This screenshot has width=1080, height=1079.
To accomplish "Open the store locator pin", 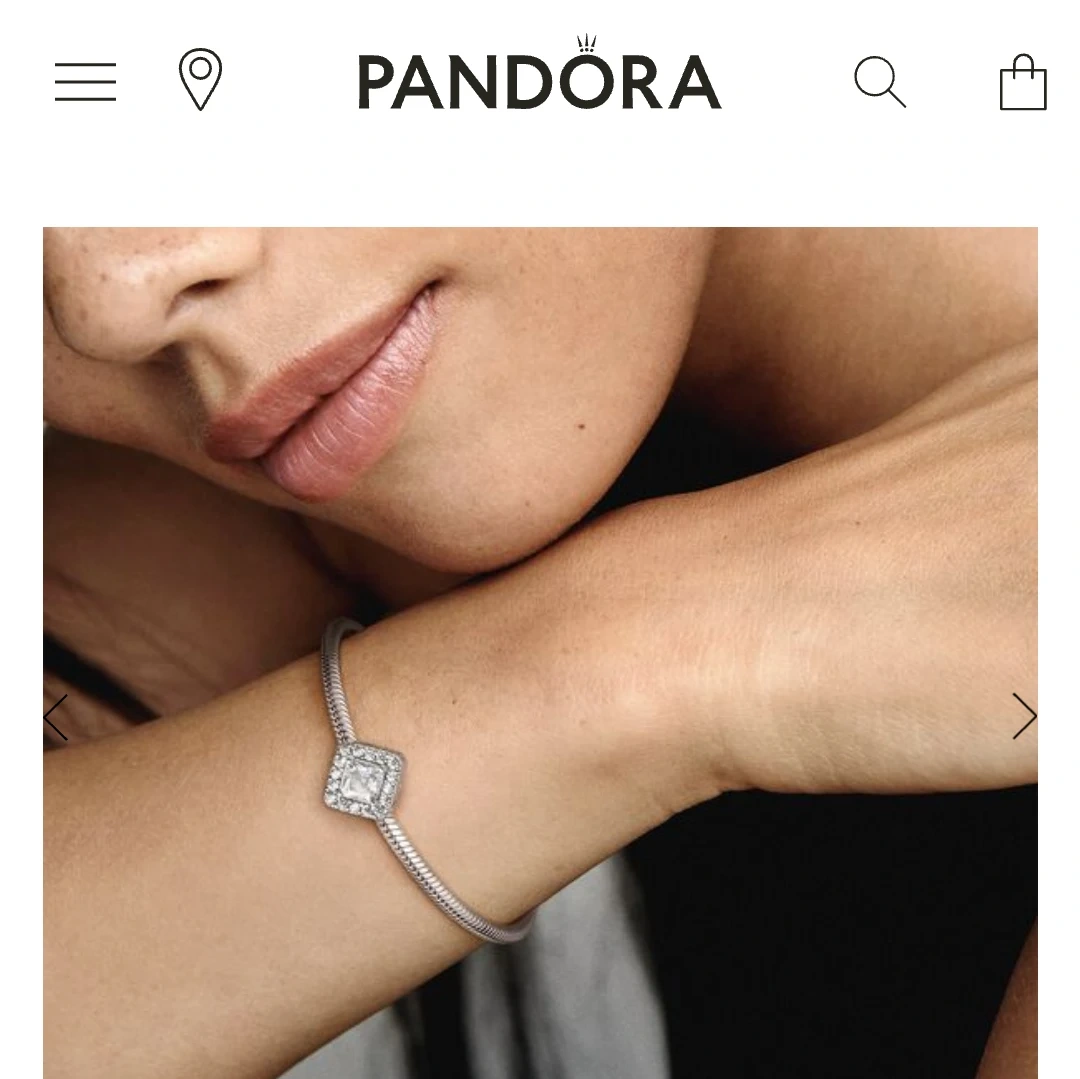I will [200, 80].
